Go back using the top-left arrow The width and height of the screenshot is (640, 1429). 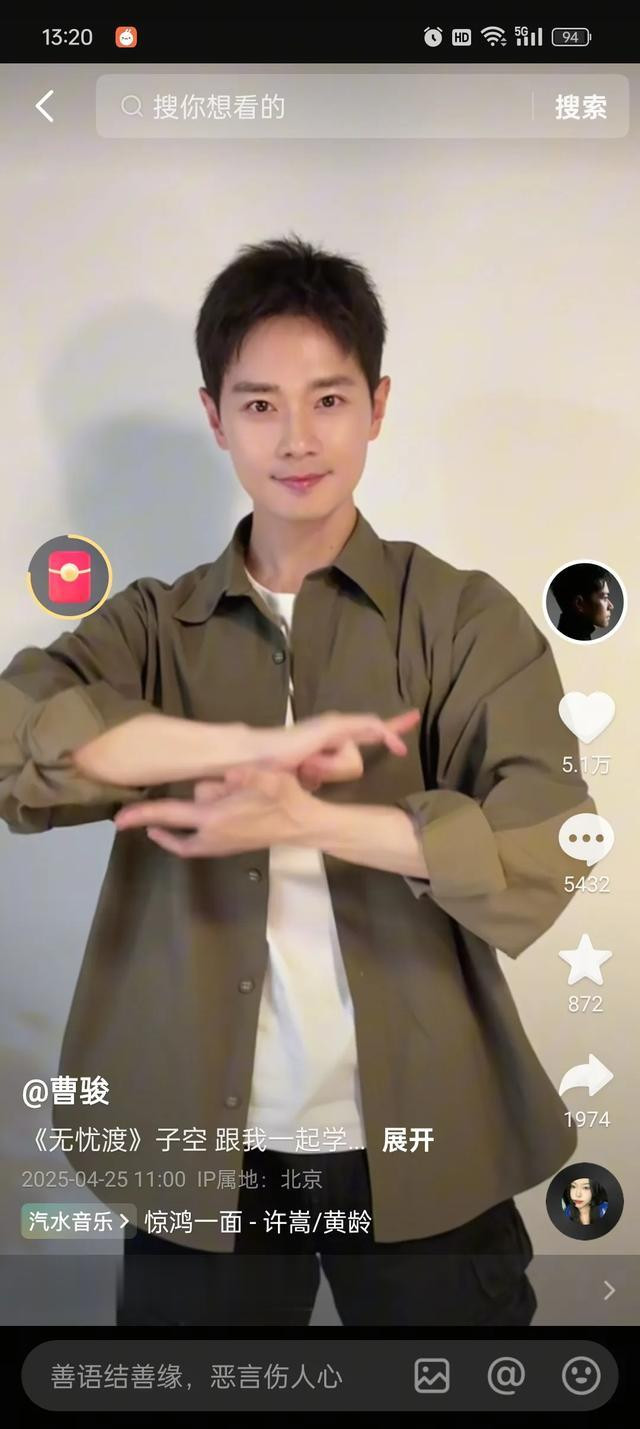(x=45, y=106)
